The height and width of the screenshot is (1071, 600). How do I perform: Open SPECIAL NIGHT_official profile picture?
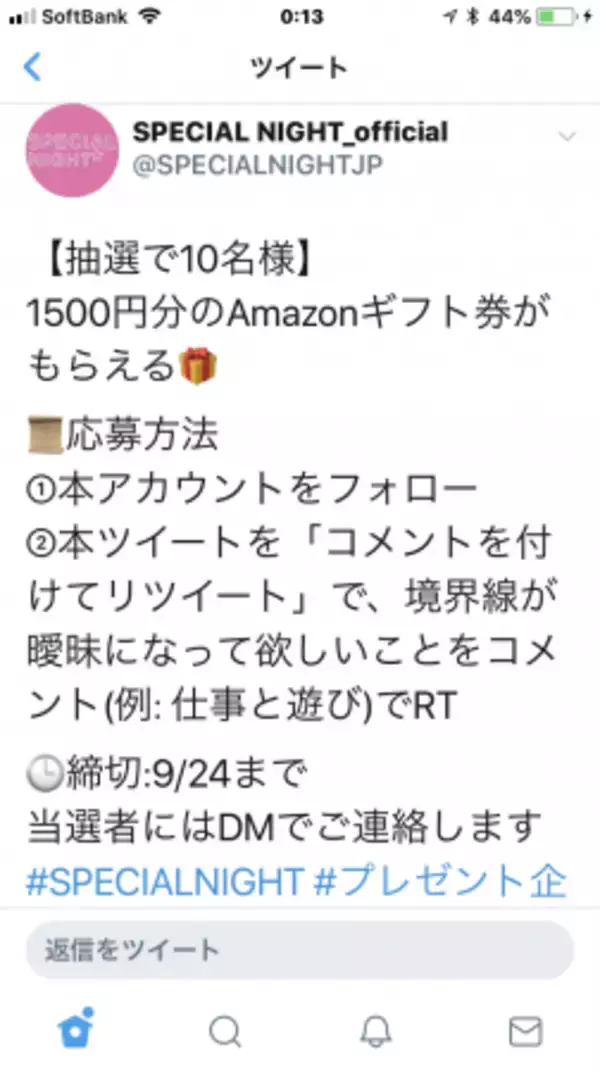tap(71, 150)
